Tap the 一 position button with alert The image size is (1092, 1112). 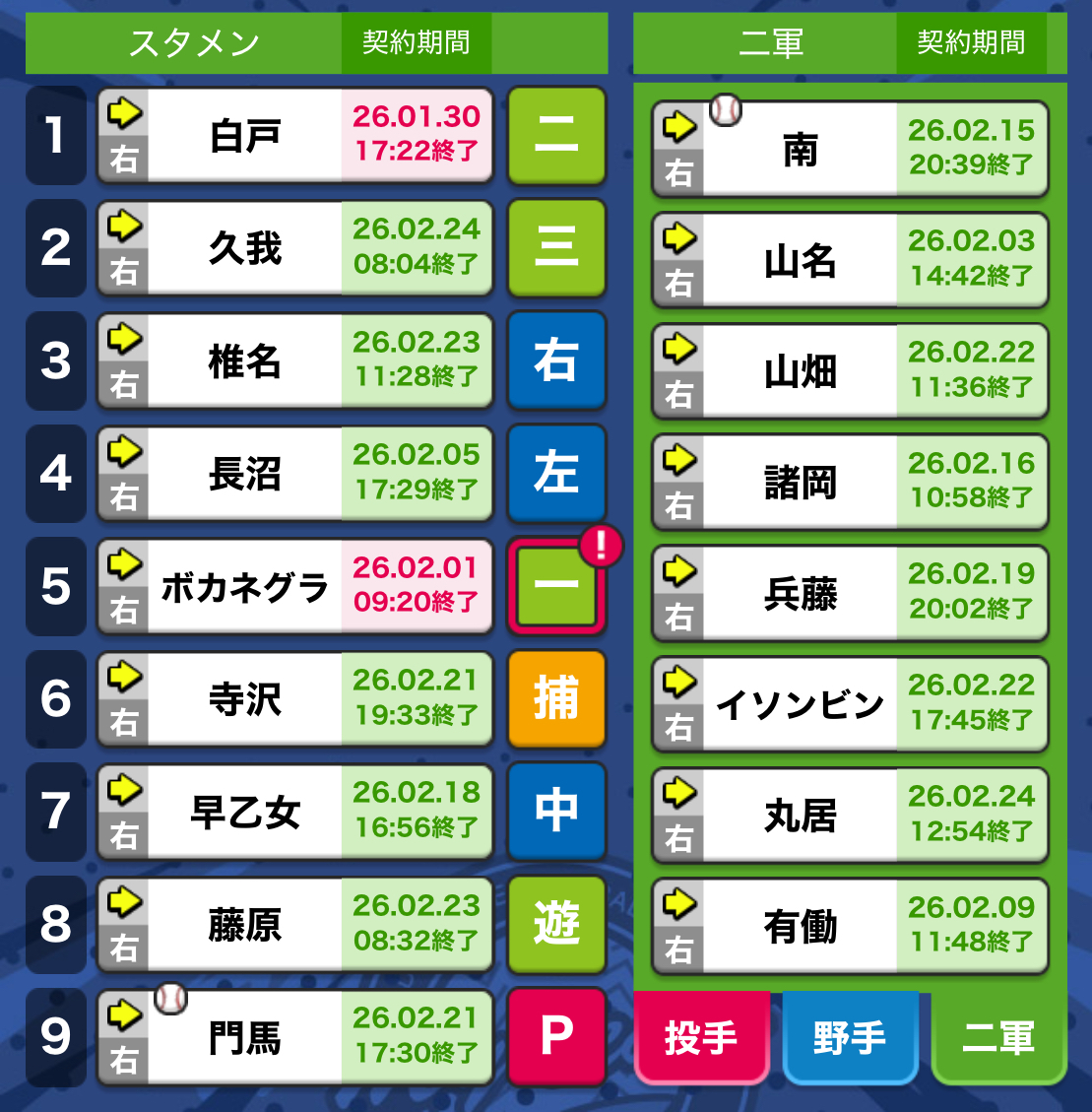coord(556,585)
